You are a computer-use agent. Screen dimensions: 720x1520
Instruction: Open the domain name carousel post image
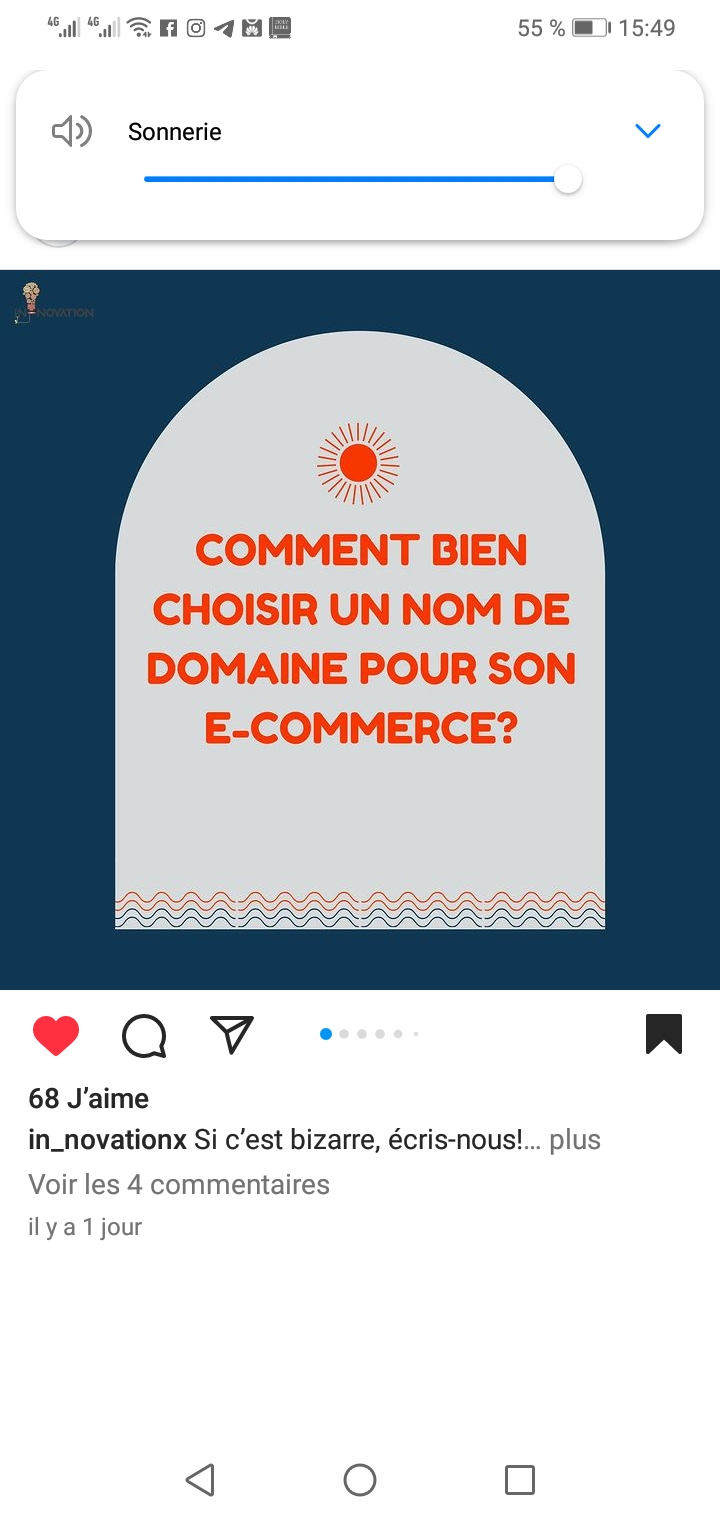click(x=360, y=630)
